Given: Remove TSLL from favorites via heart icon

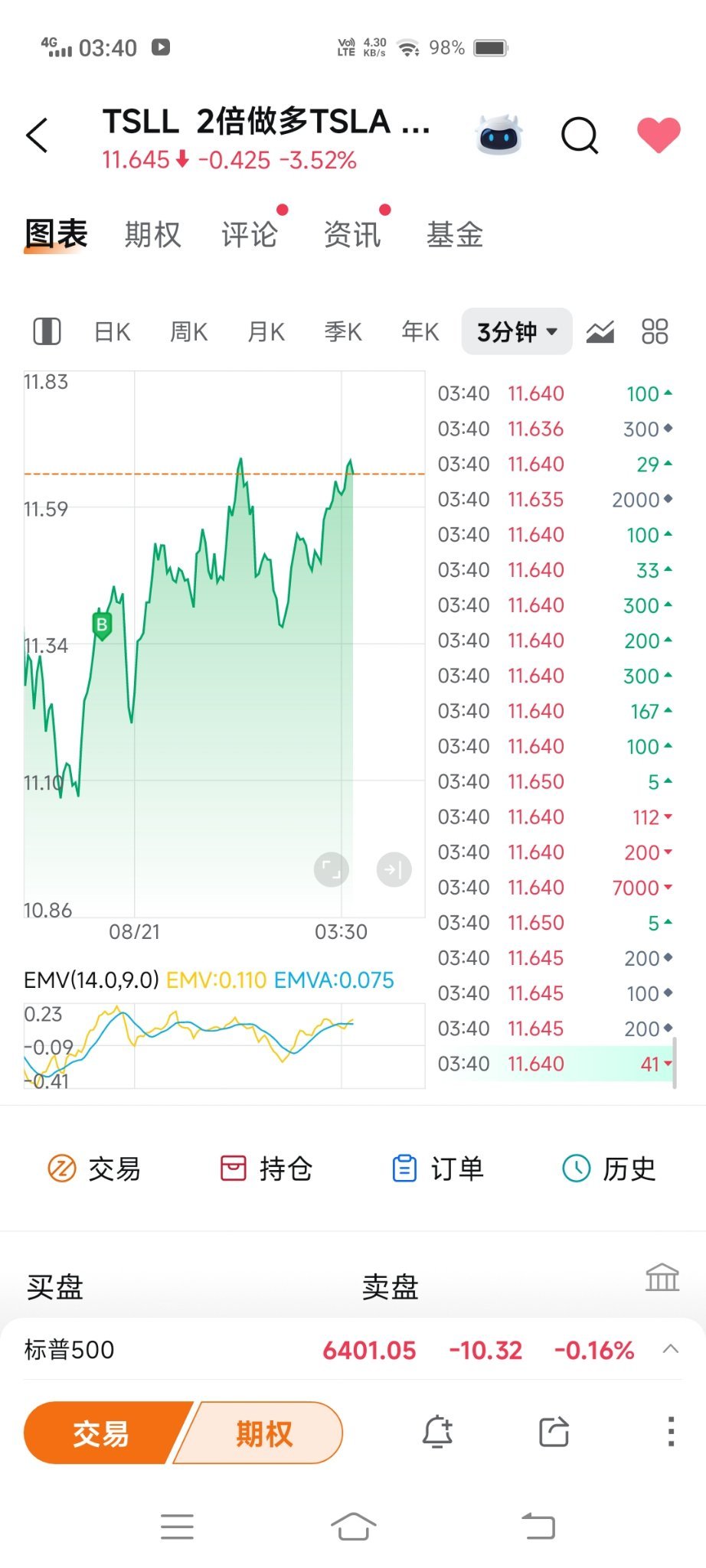Looking at the screenshot, I should (659, 135).
